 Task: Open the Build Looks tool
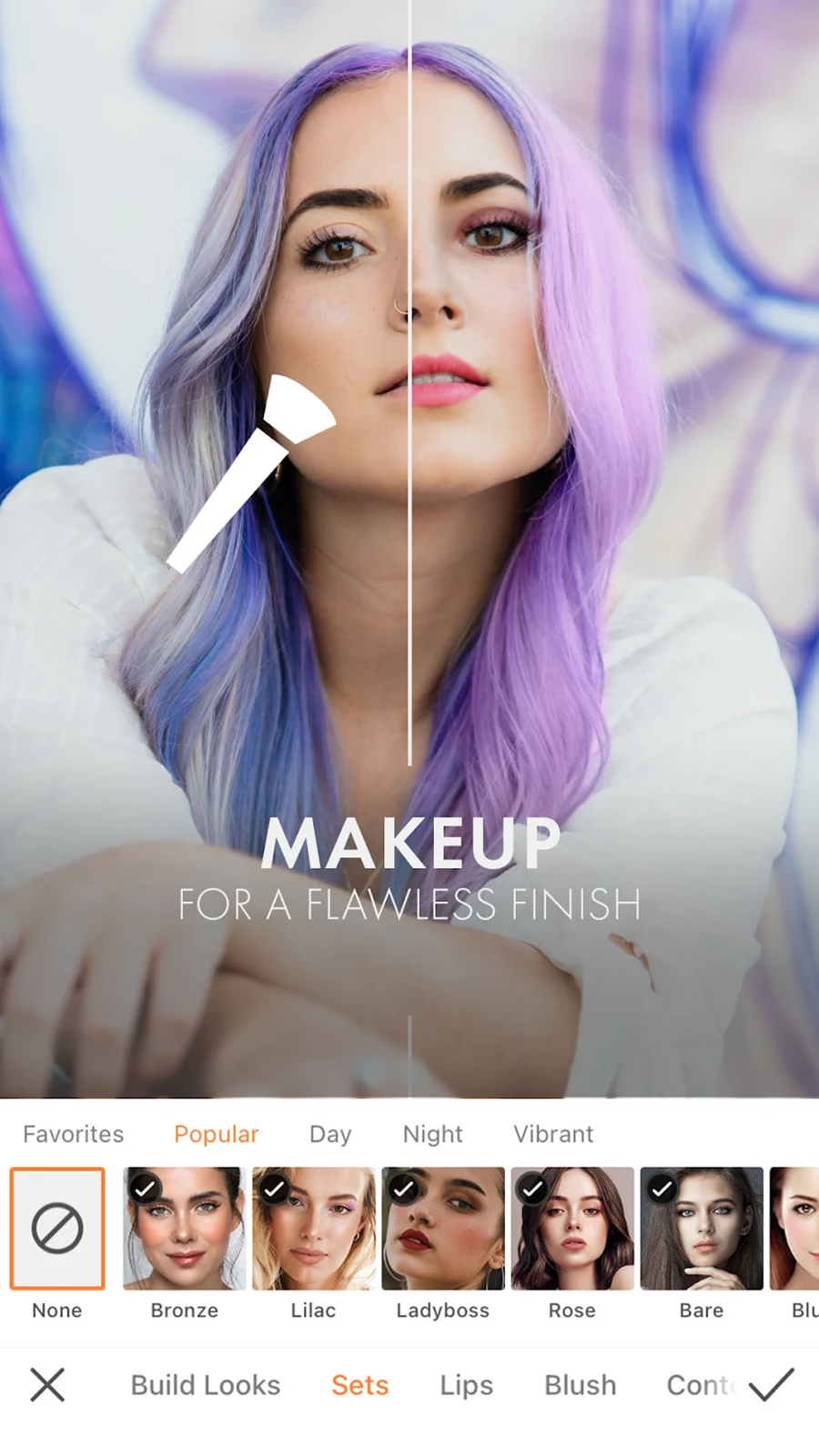coord(206,1385)
